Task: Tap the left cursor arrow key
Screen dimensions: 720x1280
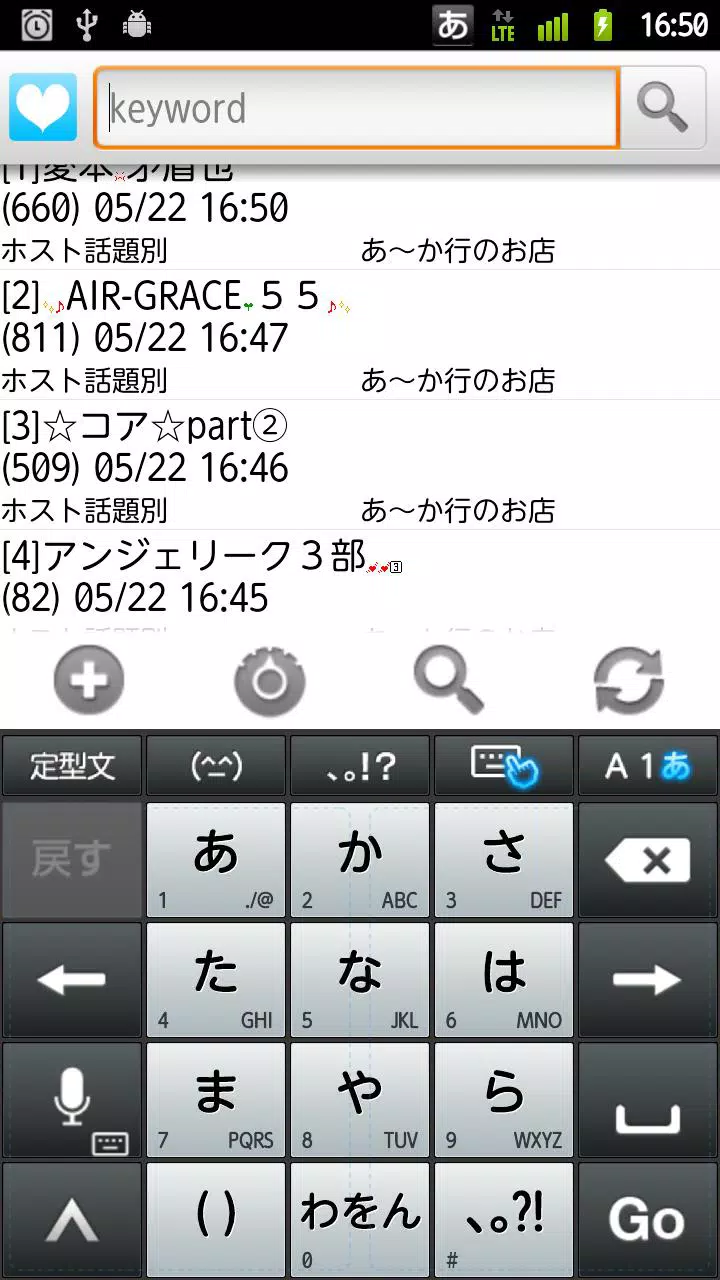Action: pos(71,979)
